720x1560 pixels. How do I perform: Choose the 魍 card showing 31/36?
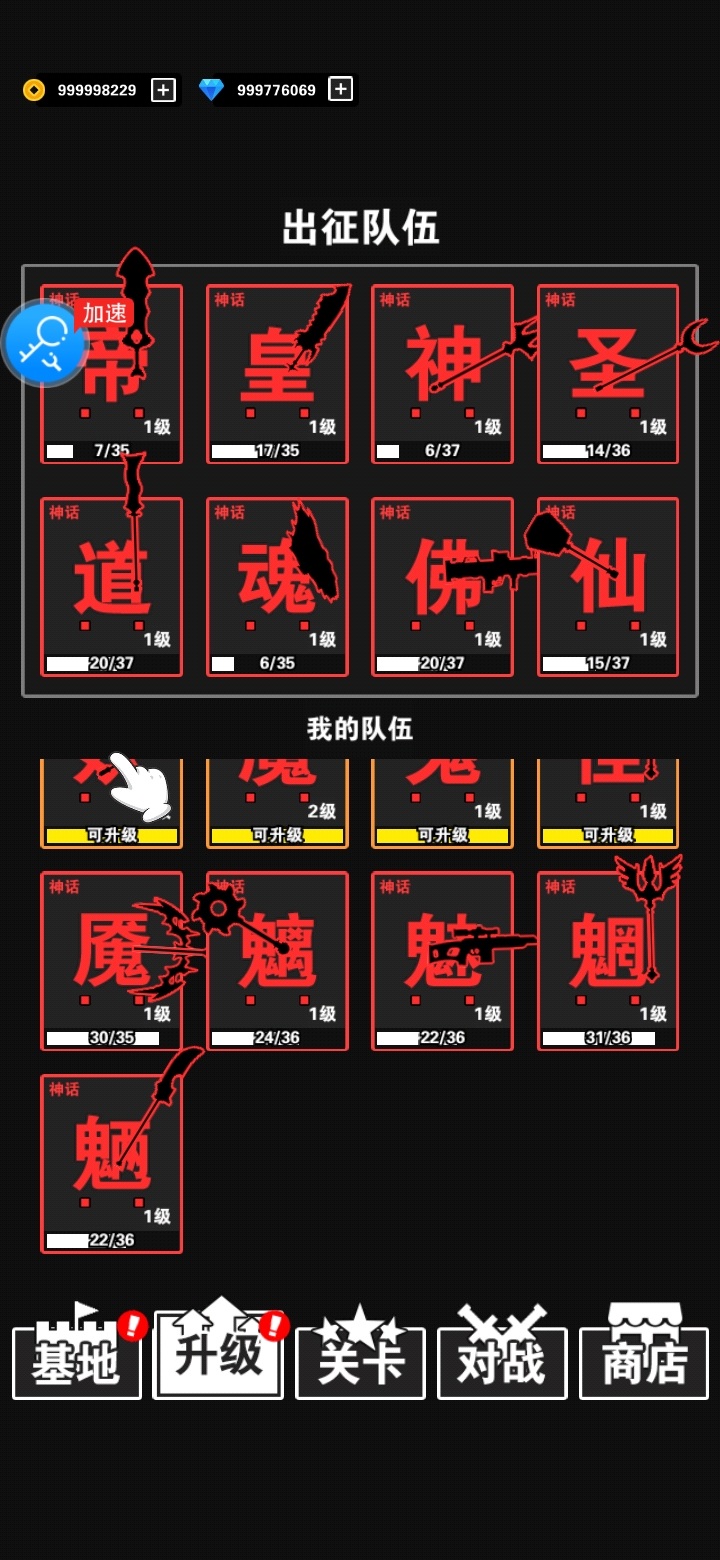pos(608,961)
